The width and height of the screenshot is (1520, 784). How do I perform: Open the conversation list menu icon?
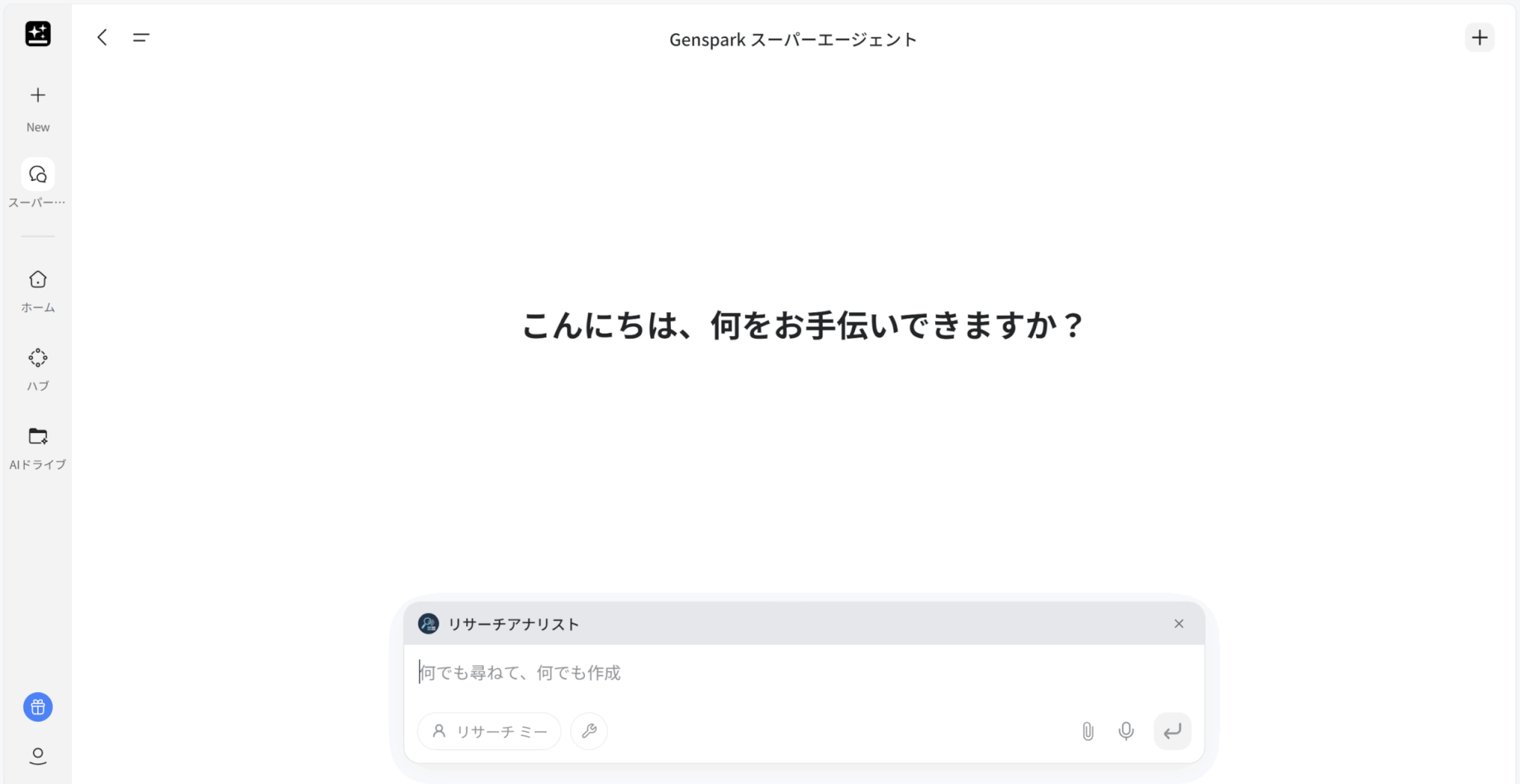141,37
